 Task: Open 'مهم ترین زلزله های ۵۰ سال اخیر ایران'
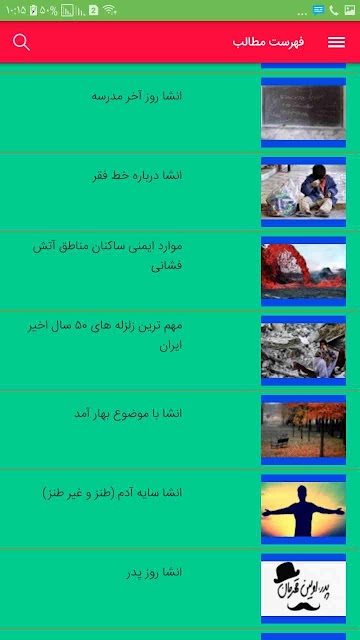[180, 350]
